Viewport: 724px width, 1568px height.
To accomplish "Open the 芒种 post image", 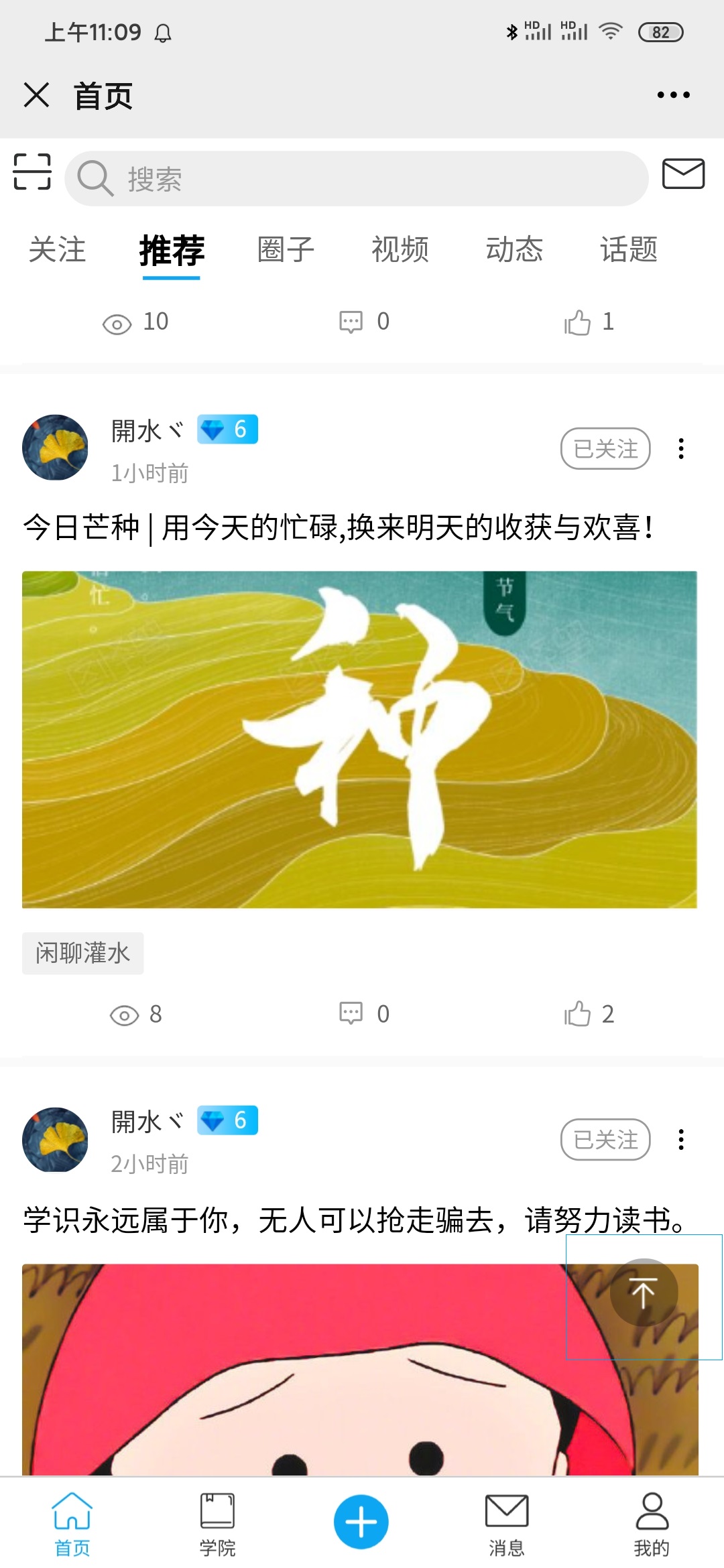I will point(359,739).
